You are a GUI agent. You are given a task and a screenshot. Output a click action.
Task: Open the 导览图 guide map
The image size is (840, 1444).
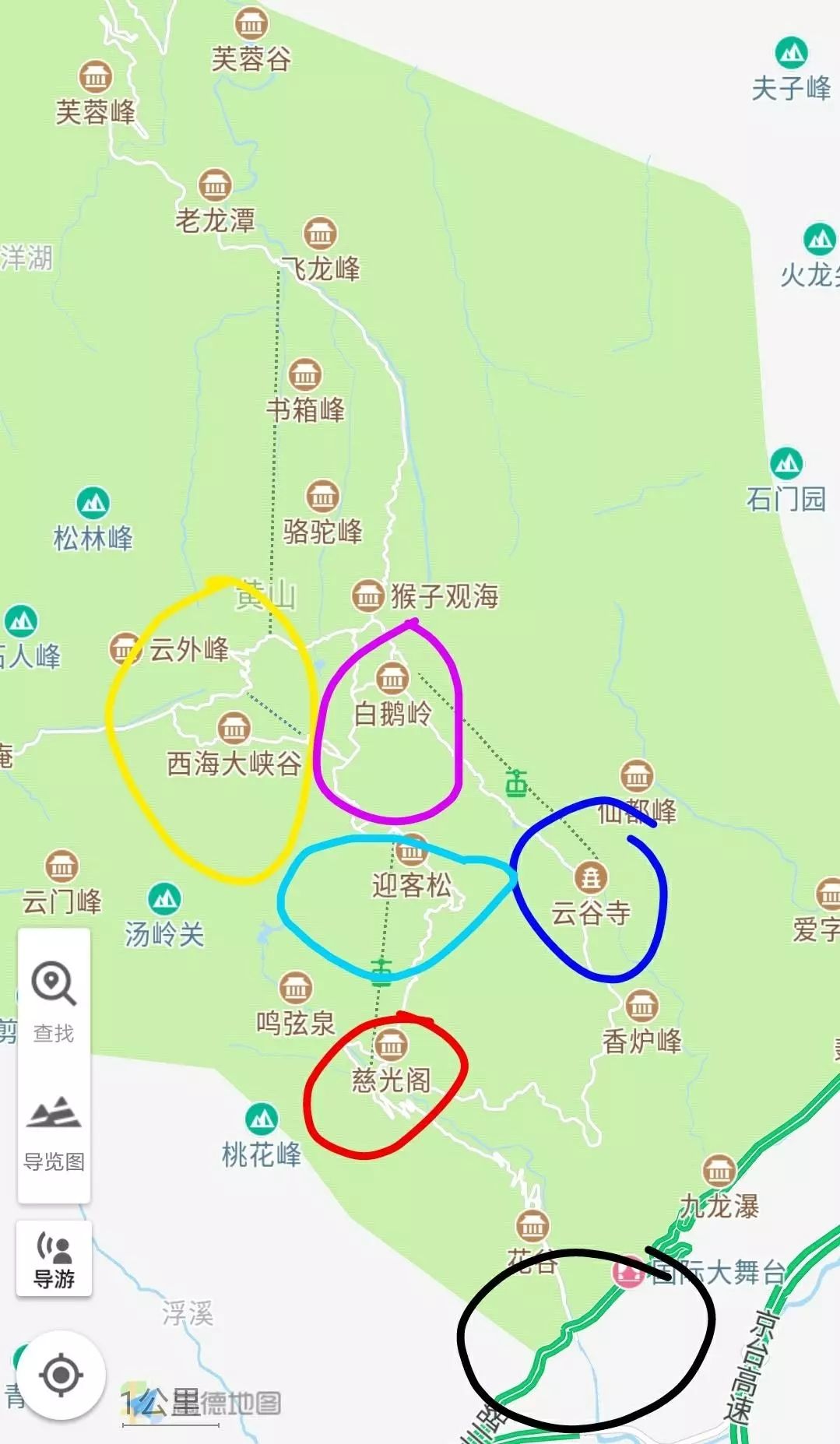[x=54, y=1130]
